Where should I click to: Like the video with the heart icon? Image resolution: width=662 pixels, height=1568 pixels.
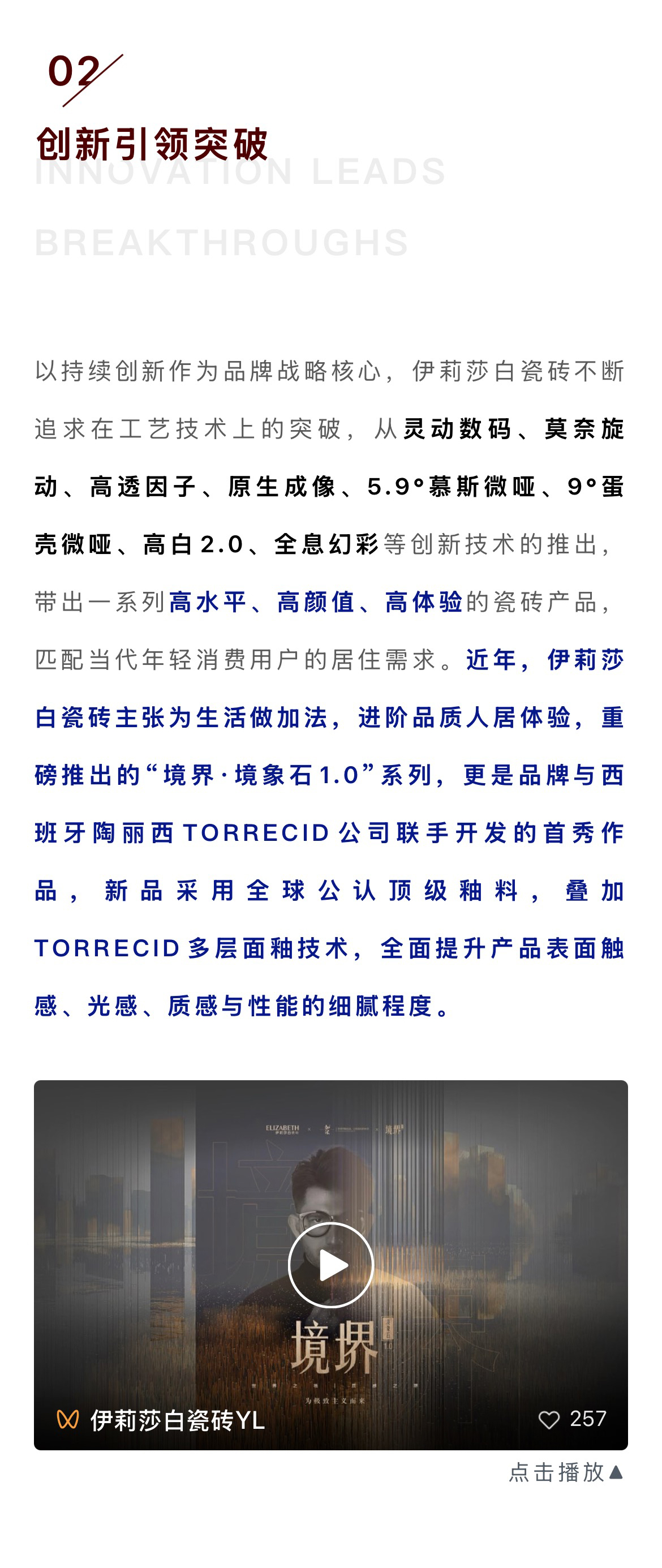point(548,1420)
